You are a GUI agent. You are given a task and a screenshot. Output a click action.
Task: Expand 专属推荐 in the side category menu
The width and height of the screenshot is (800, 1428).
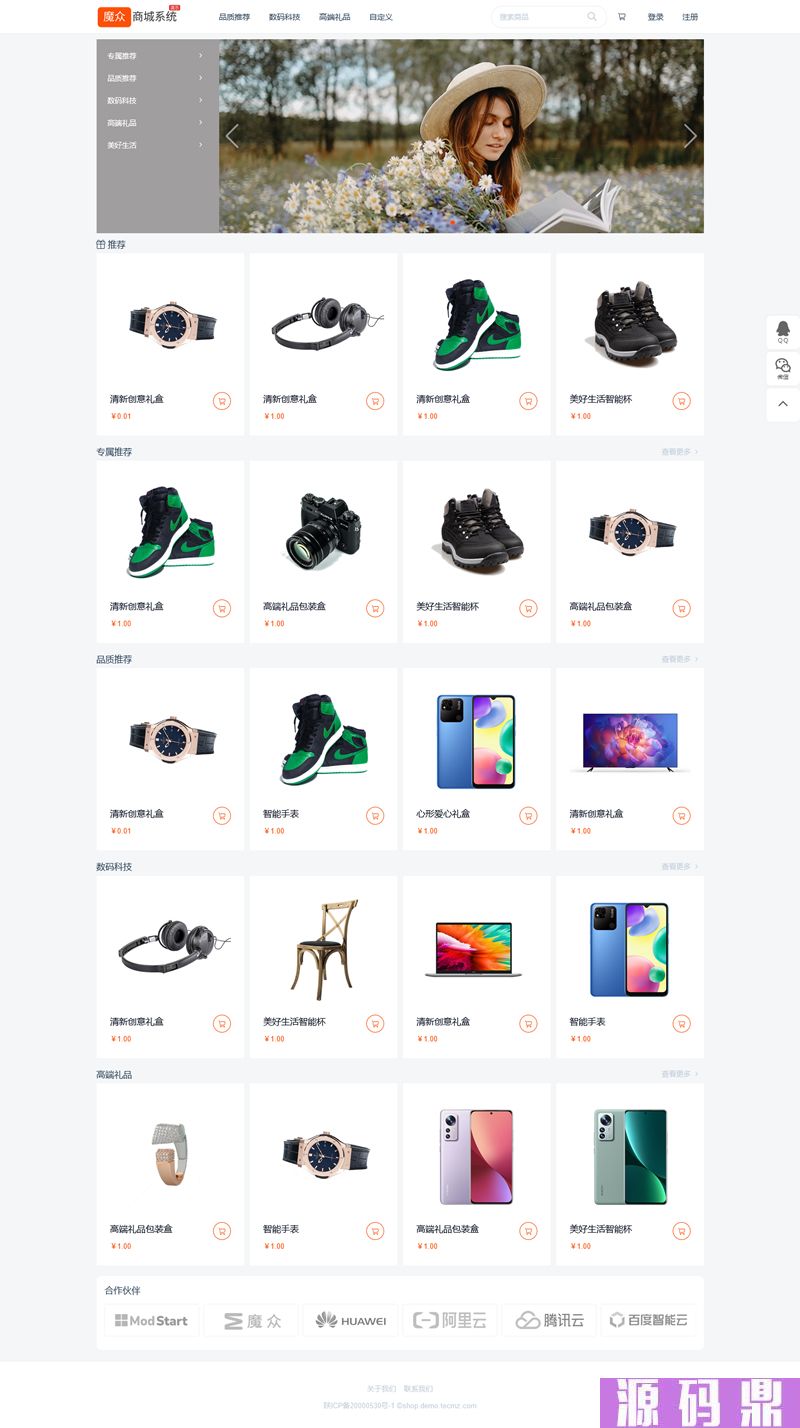[x=156, y=56]
